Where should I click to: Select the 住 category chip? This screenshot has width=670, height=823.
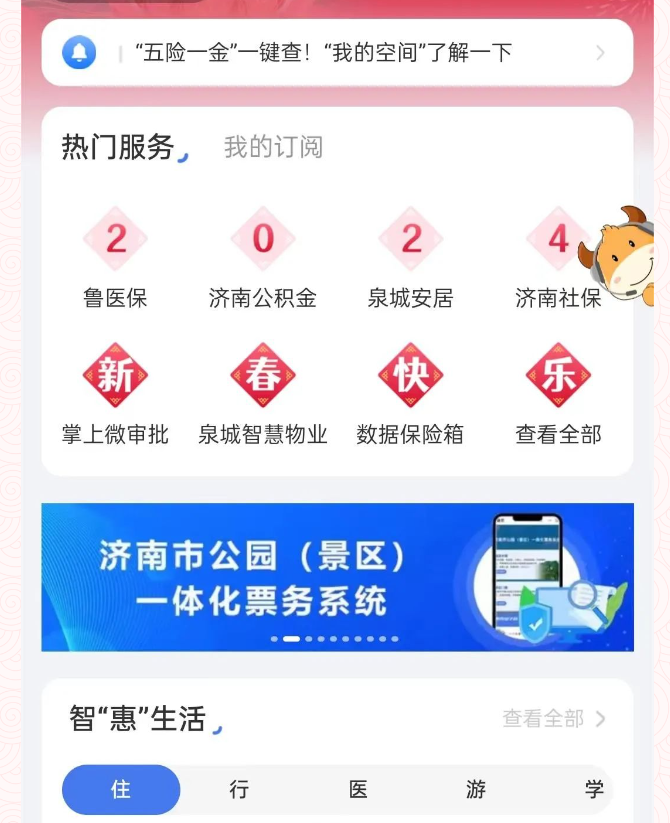pos(121,790)
